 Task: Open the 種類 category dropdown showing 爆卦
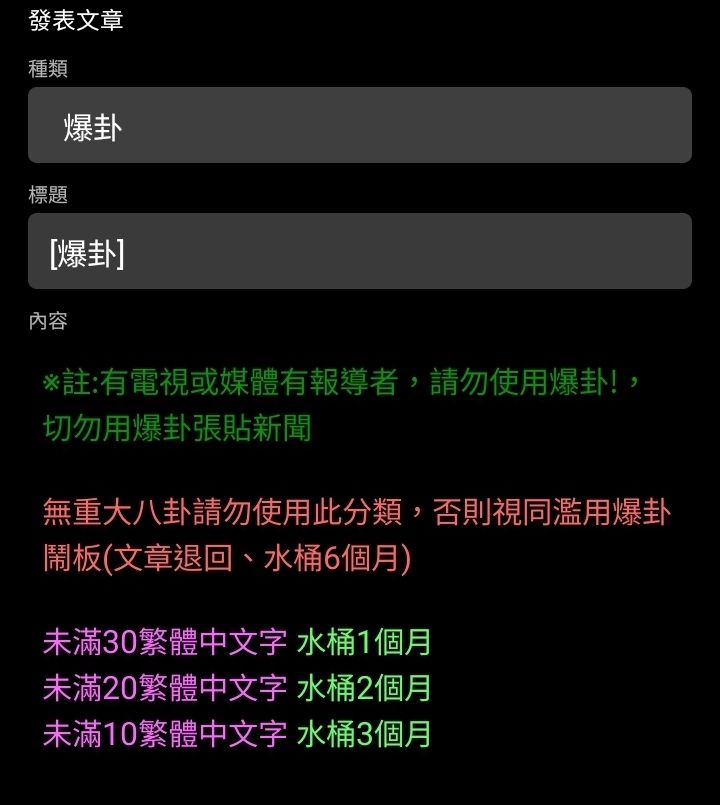360,126
